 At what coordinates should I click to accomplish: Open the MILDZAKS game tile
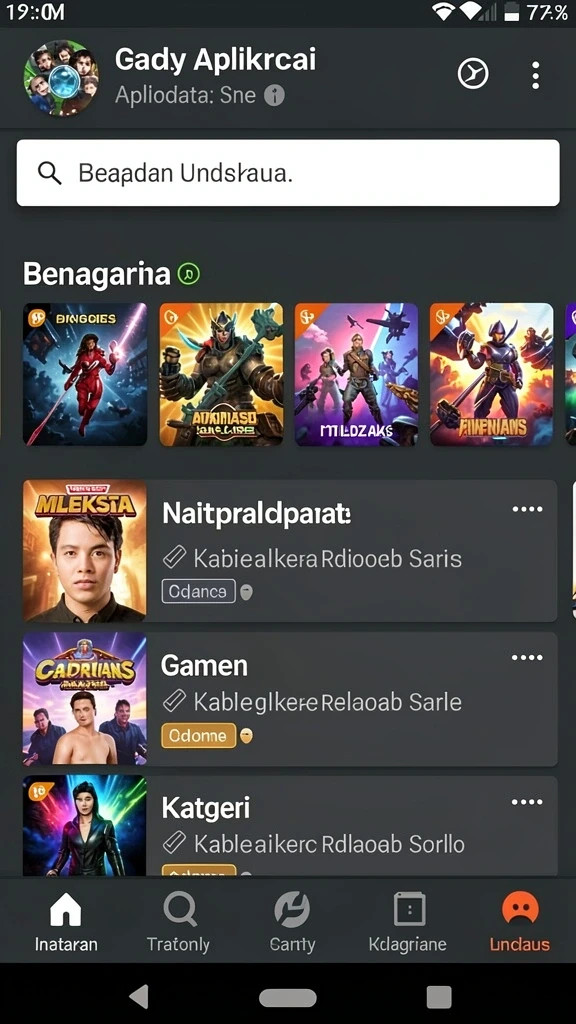(x=357, y=374)
